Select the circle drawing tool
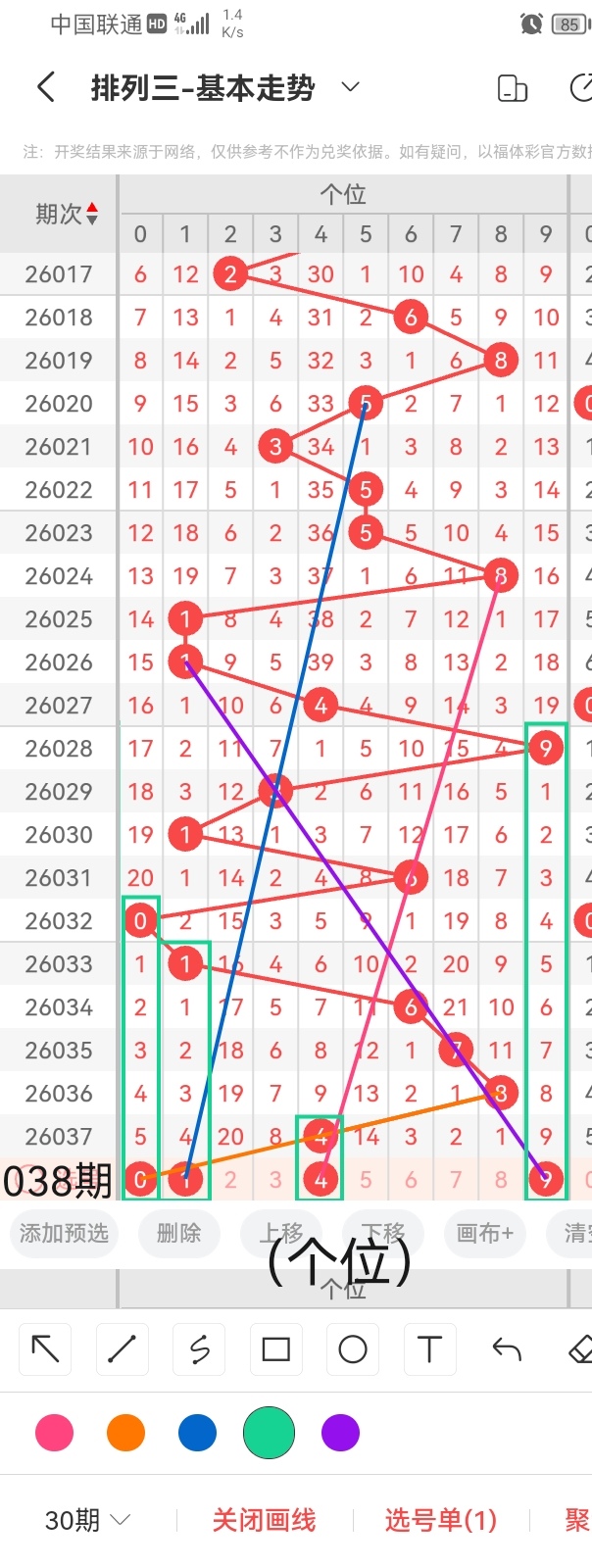The height and width of the screenshot is (1568, 592). coord(353,1349)
